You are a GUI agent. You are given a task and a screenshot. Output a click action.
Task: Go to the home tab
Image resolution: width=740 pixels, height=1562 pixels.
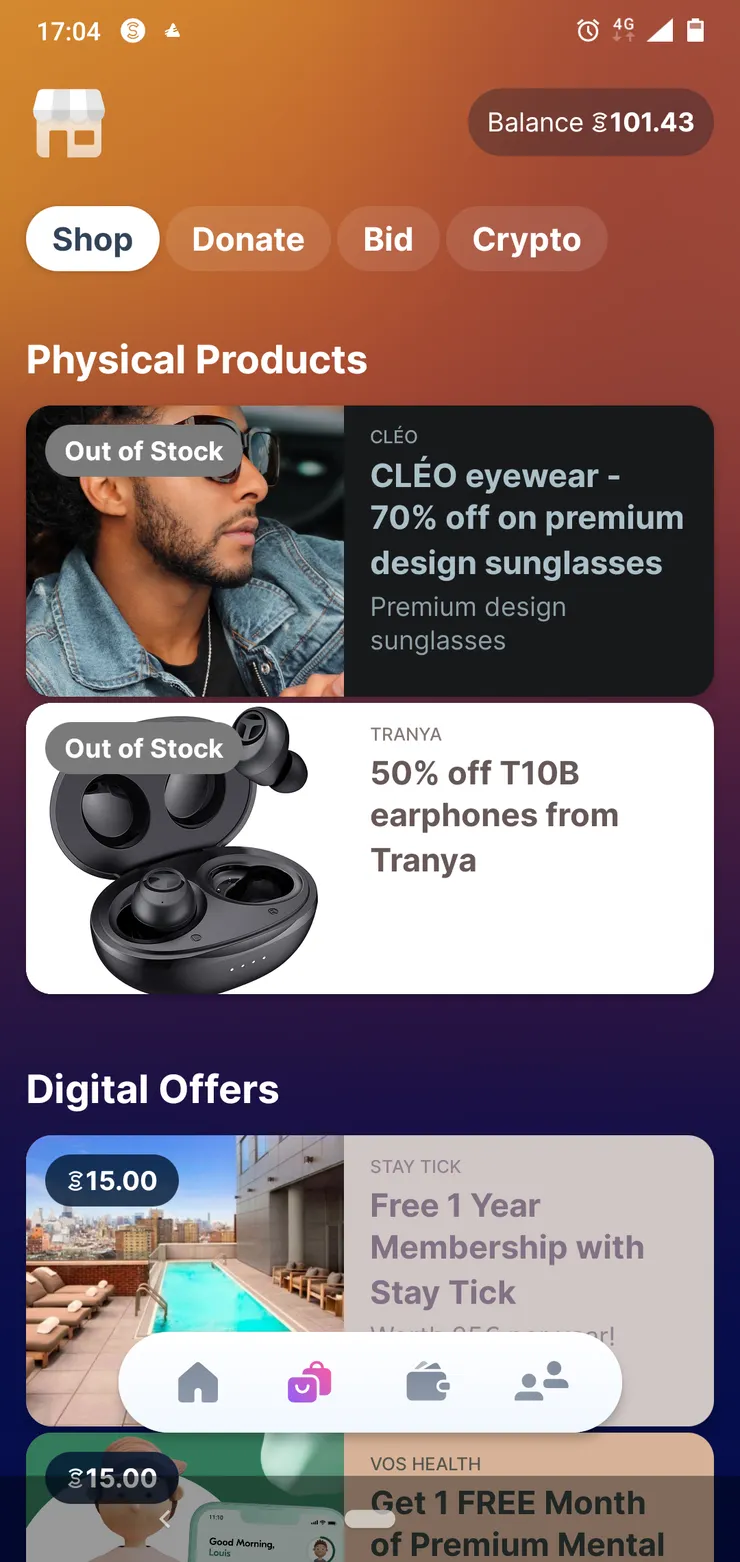click(x=198, y=1384)
